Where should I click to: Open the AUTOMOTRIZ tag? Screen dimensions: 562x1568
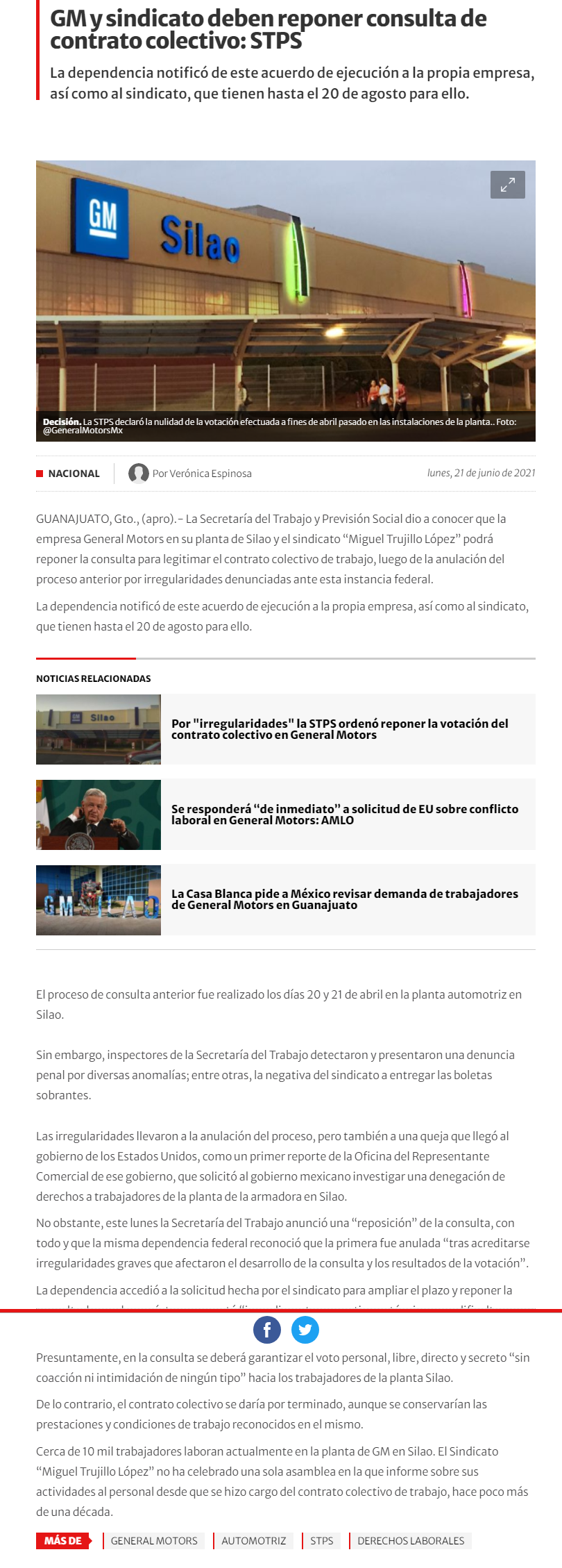click(x=253, y=1541)
